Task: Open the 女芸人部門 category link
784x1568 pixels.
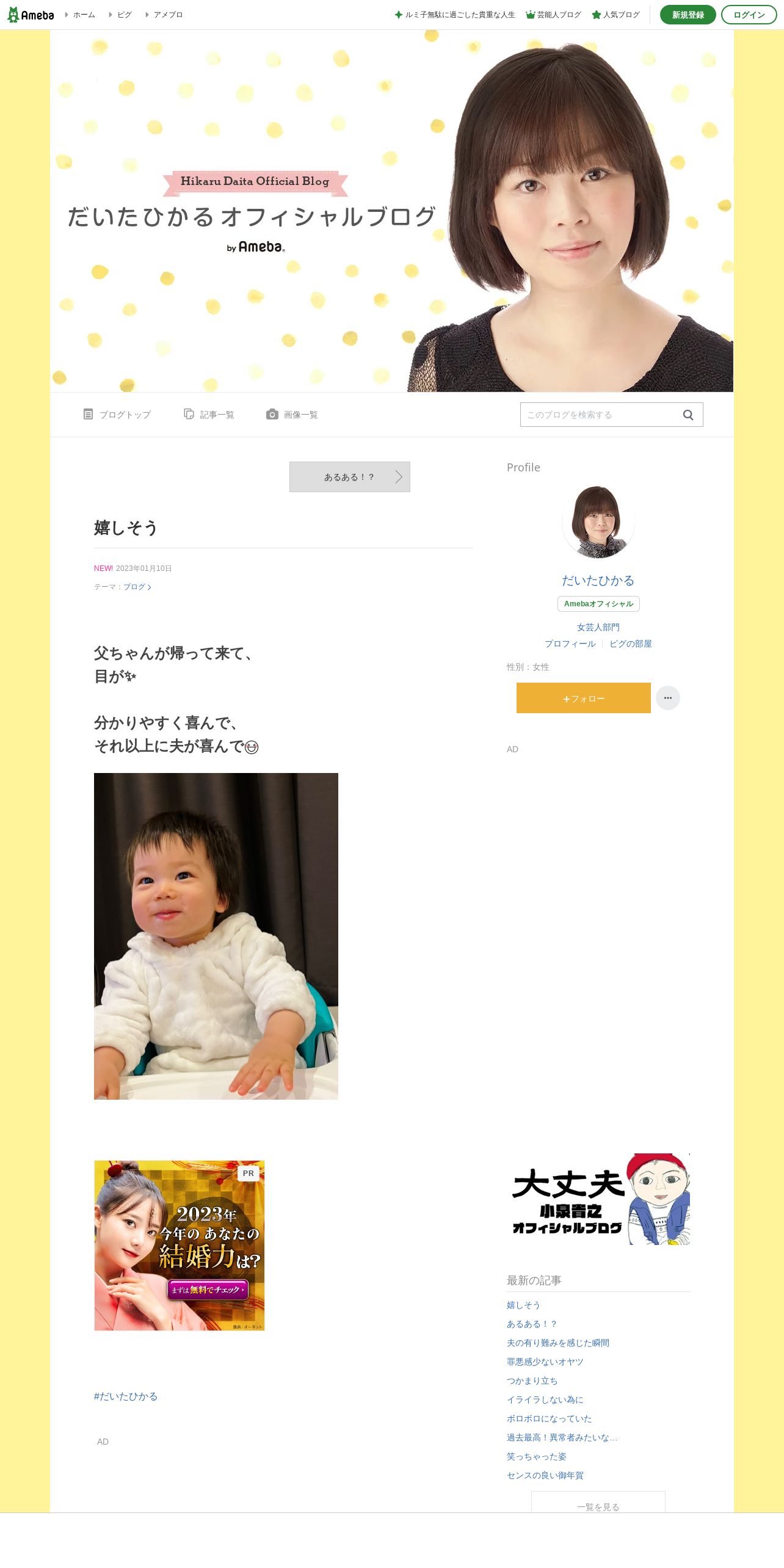Action: click(x=598, y=627)
